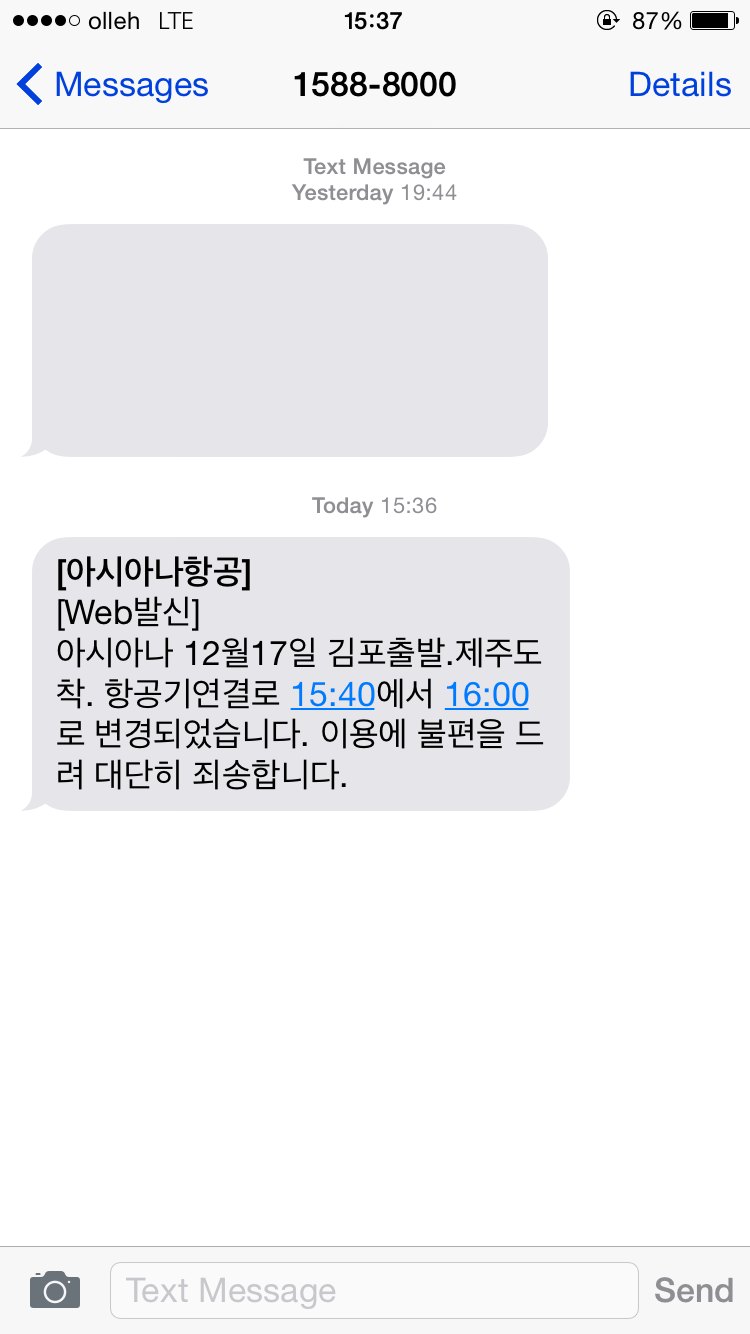
Task: Tap the 16:00 time link
Action: pos(486,694)
